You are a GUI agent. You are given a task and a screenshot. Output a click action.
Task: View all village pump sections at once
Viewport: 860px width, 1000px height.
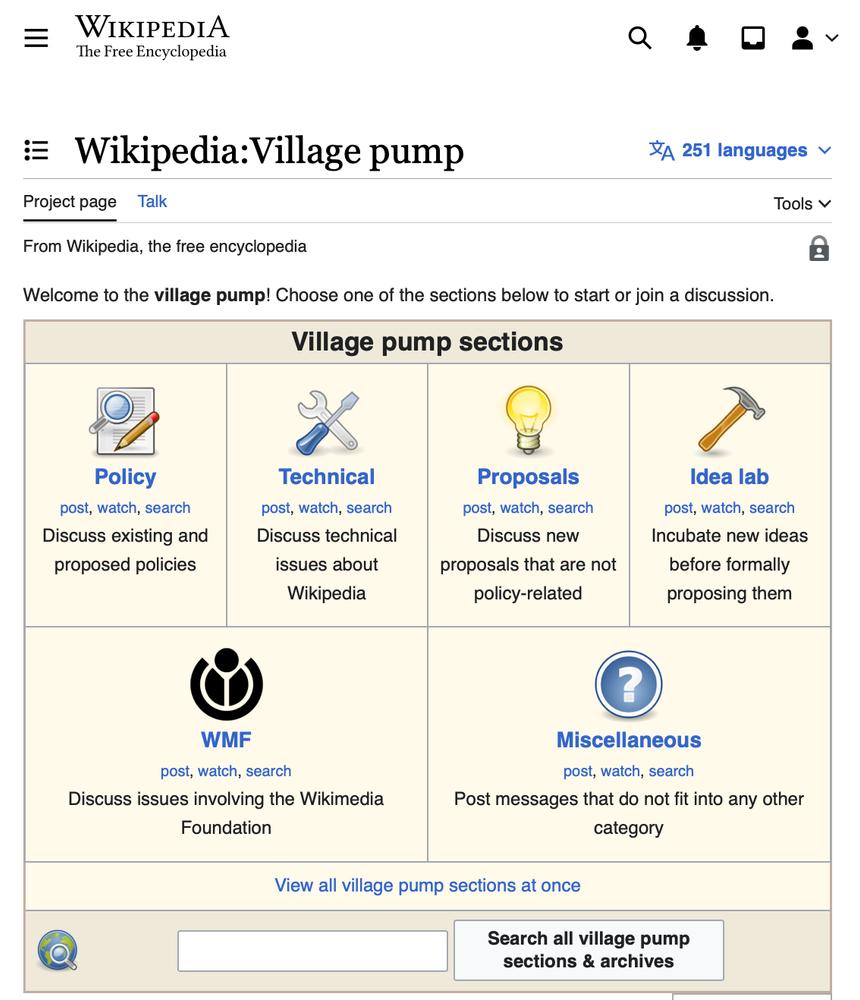(x=427, y=885)
